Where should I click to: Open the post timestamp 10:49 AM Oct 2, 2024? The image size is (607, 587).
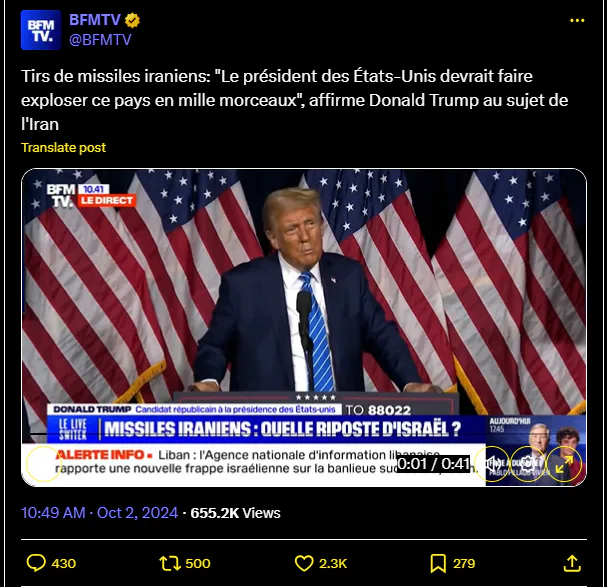(99, 513)
